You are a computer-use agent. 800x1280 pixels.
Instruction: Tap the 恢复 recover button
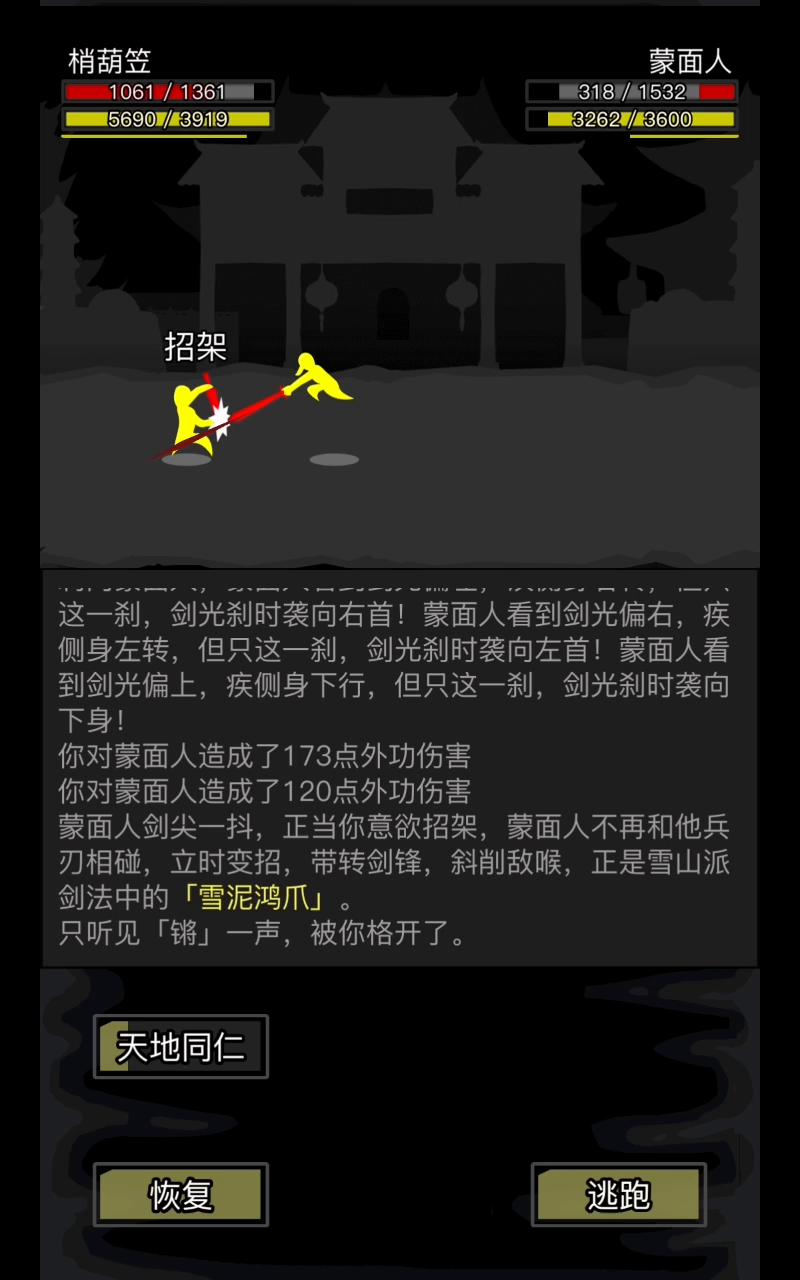pyautogui.click(x=181, y=1194)
